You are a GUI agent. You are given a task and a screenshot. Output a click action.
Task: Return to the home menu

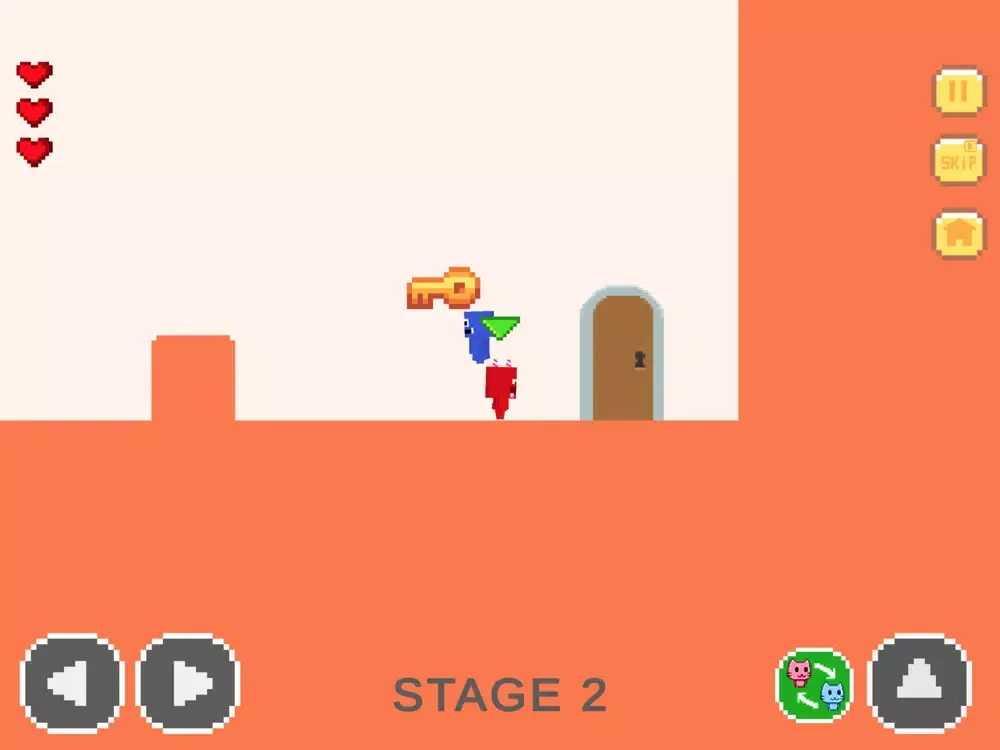[x=958, y=234]
